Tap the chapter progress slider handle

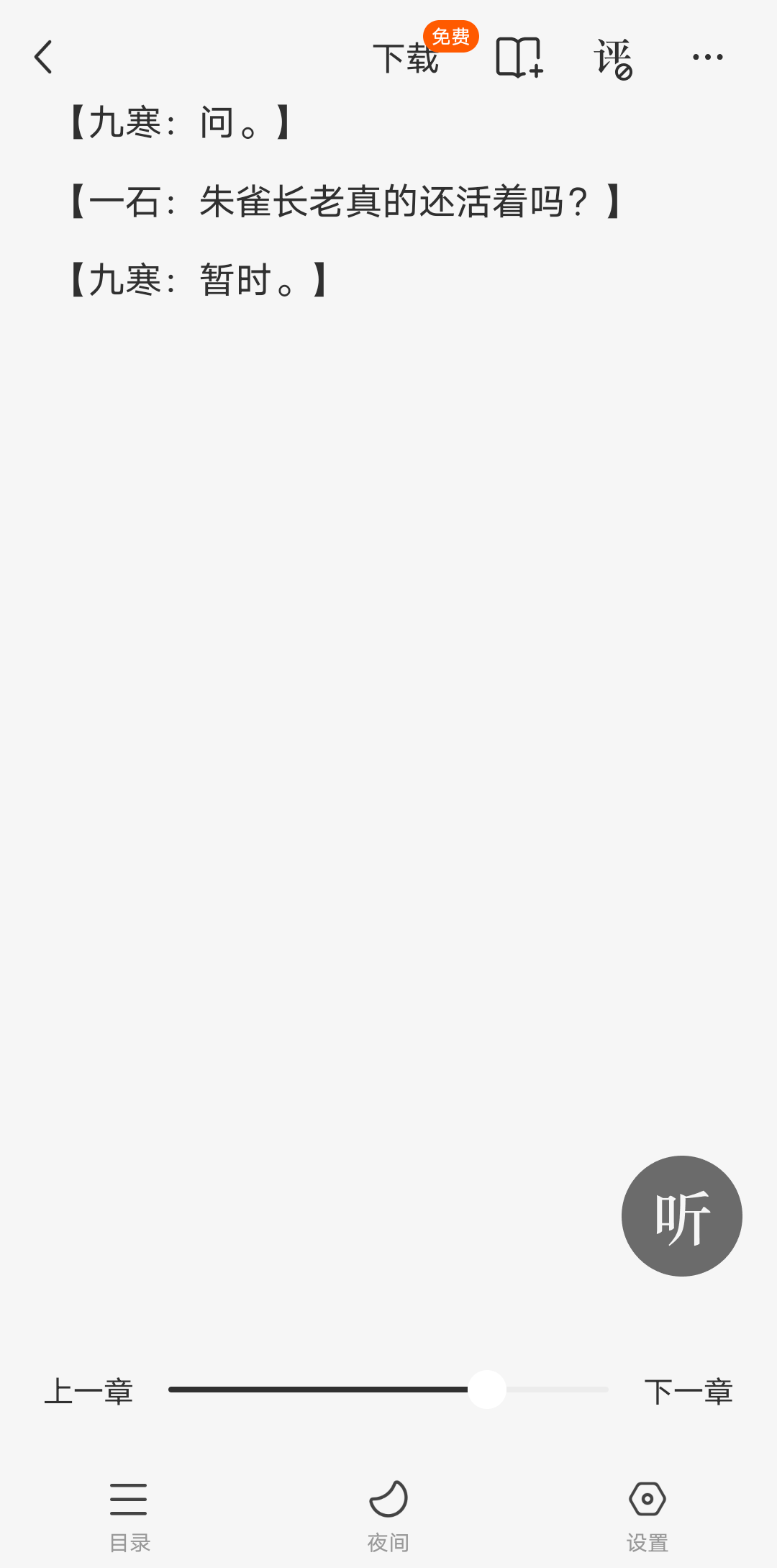[487, 1390]
